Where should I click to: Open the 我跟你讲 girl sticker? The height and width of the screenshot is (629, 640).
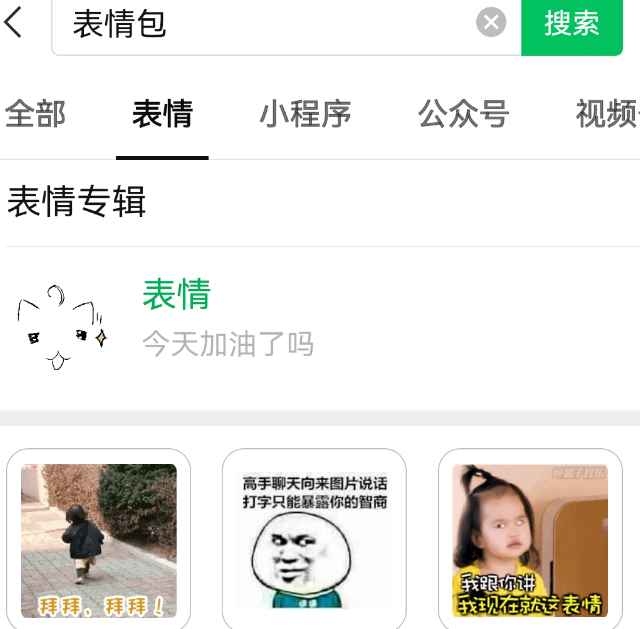[x=529, y=540]
